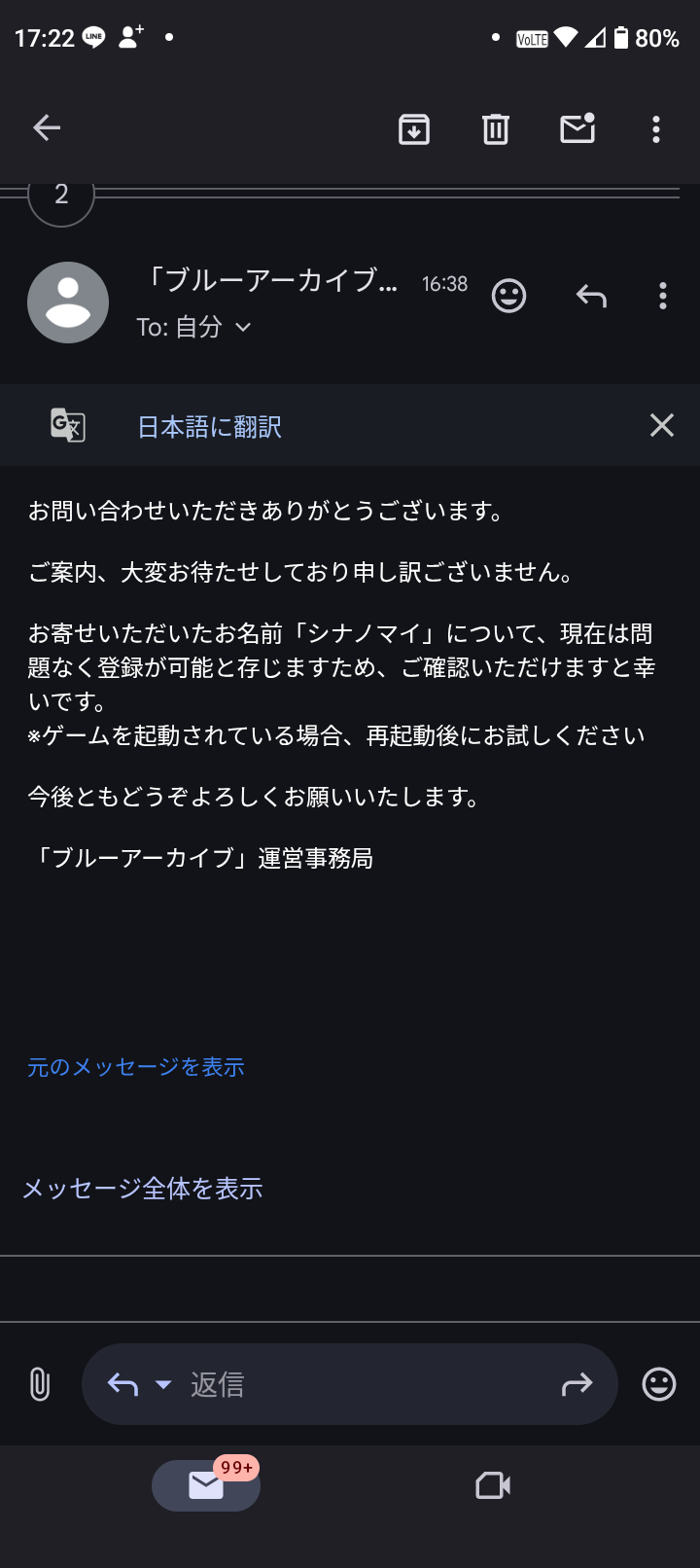Dismiss the translation banner
This screenshot has height=1568, width=700.
coord(662,425)
